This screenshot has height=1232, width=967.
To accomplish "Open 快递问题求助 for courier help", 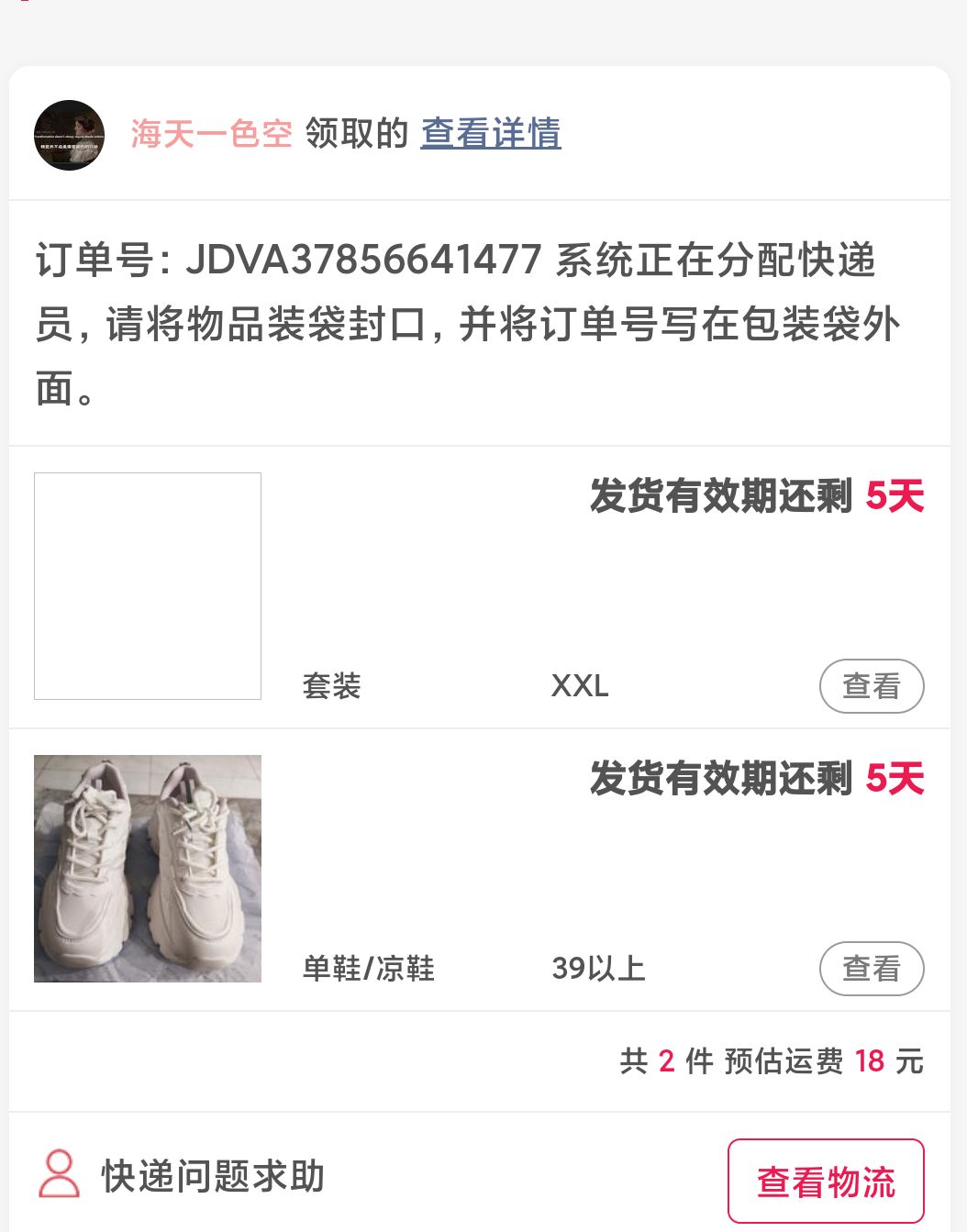I will pos(183,1177).
